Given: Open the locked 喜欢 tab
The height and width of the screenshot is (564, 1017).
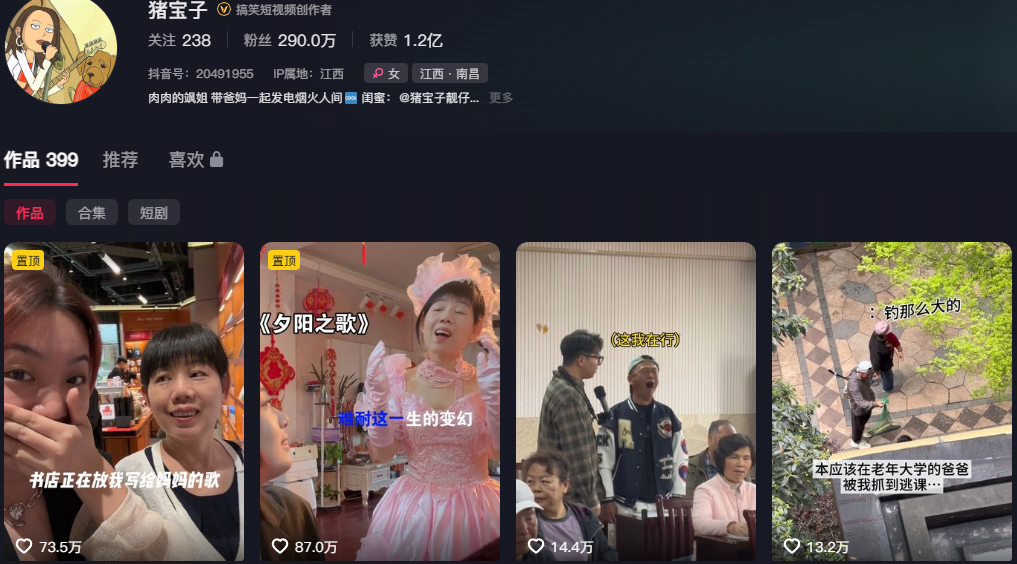Looking at the screenshot, I should (195, 160).
